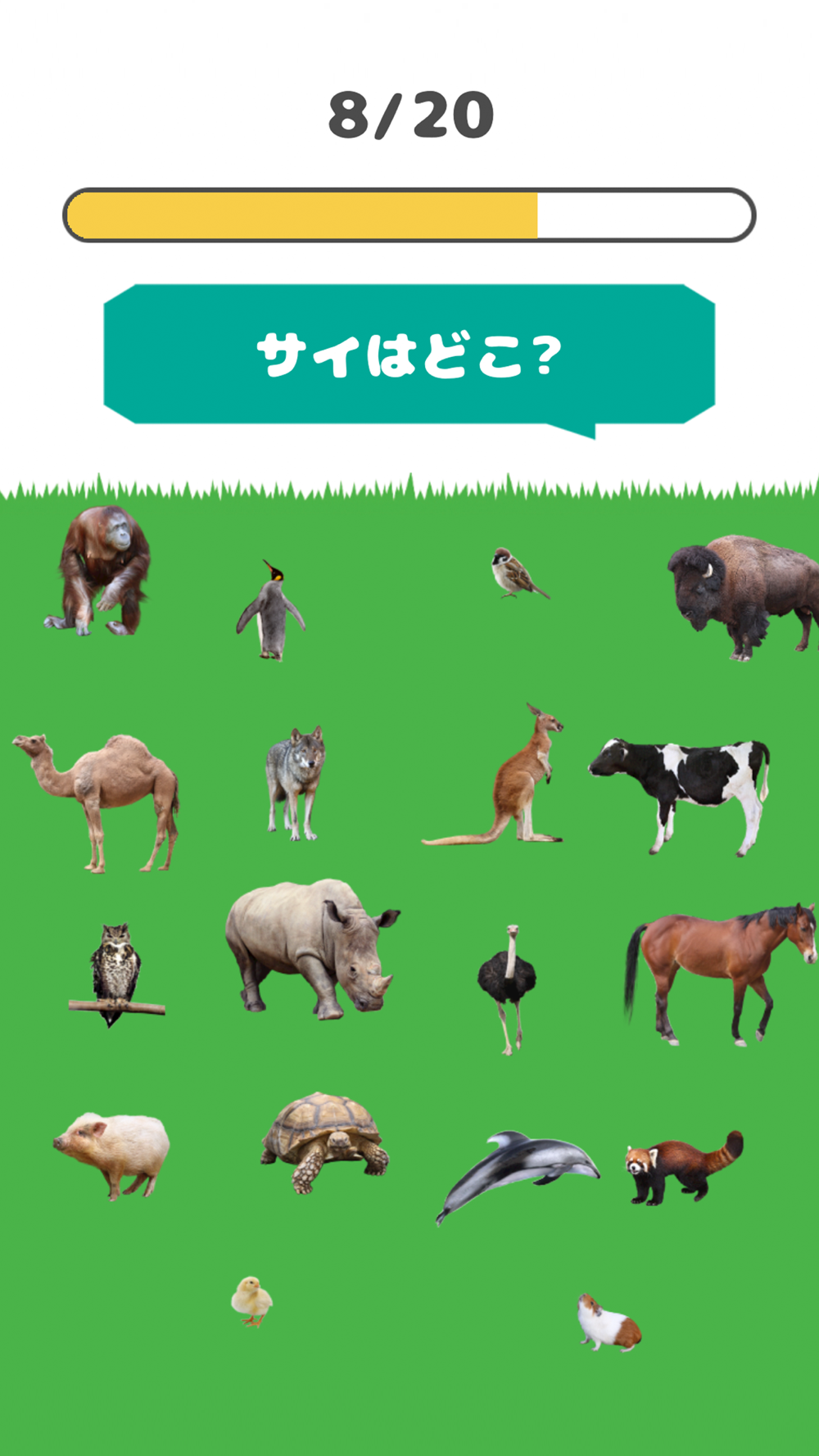This screenshot has width=819, height=1456.
Task: Tap the guinea pig
Action: 609,1323
